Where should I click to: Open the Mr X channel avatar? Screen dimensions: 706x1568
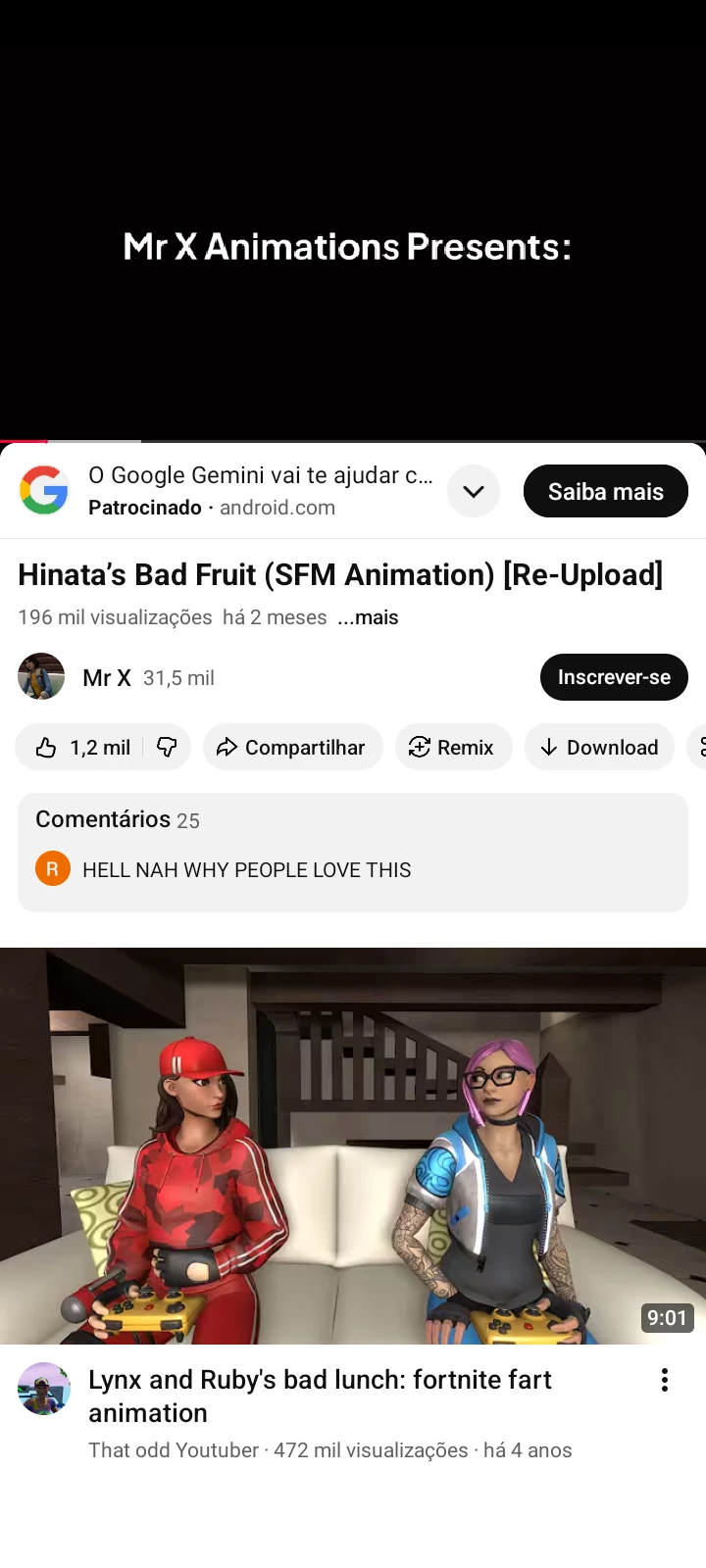tap(41, 677)
